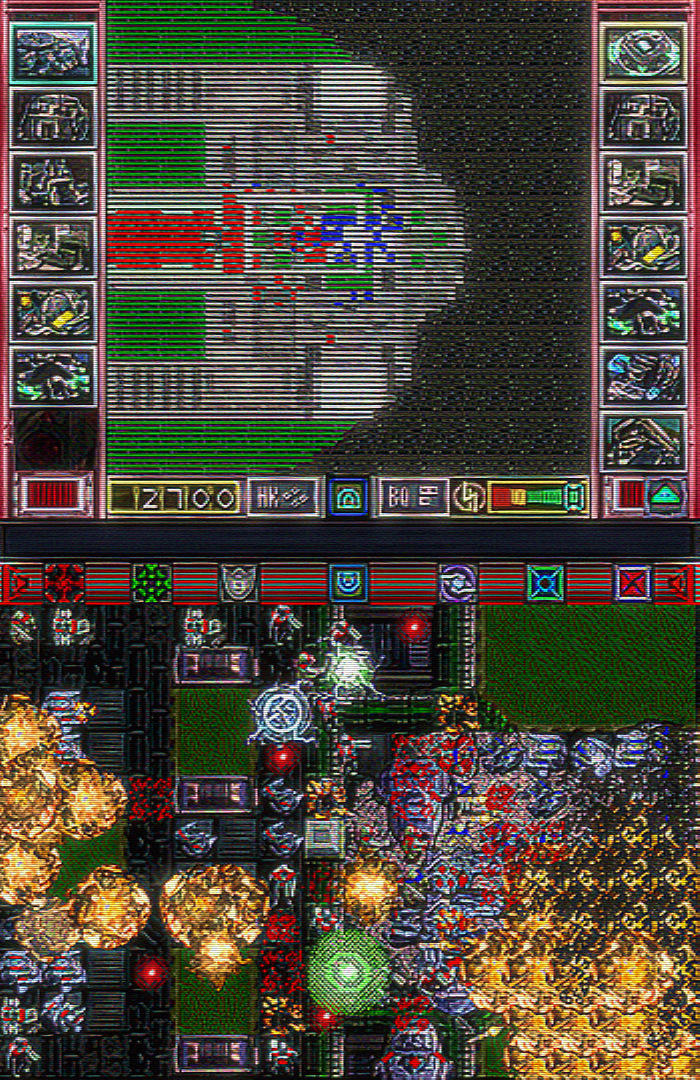Activate the blue shield command icon

click(x=348, y=582)
